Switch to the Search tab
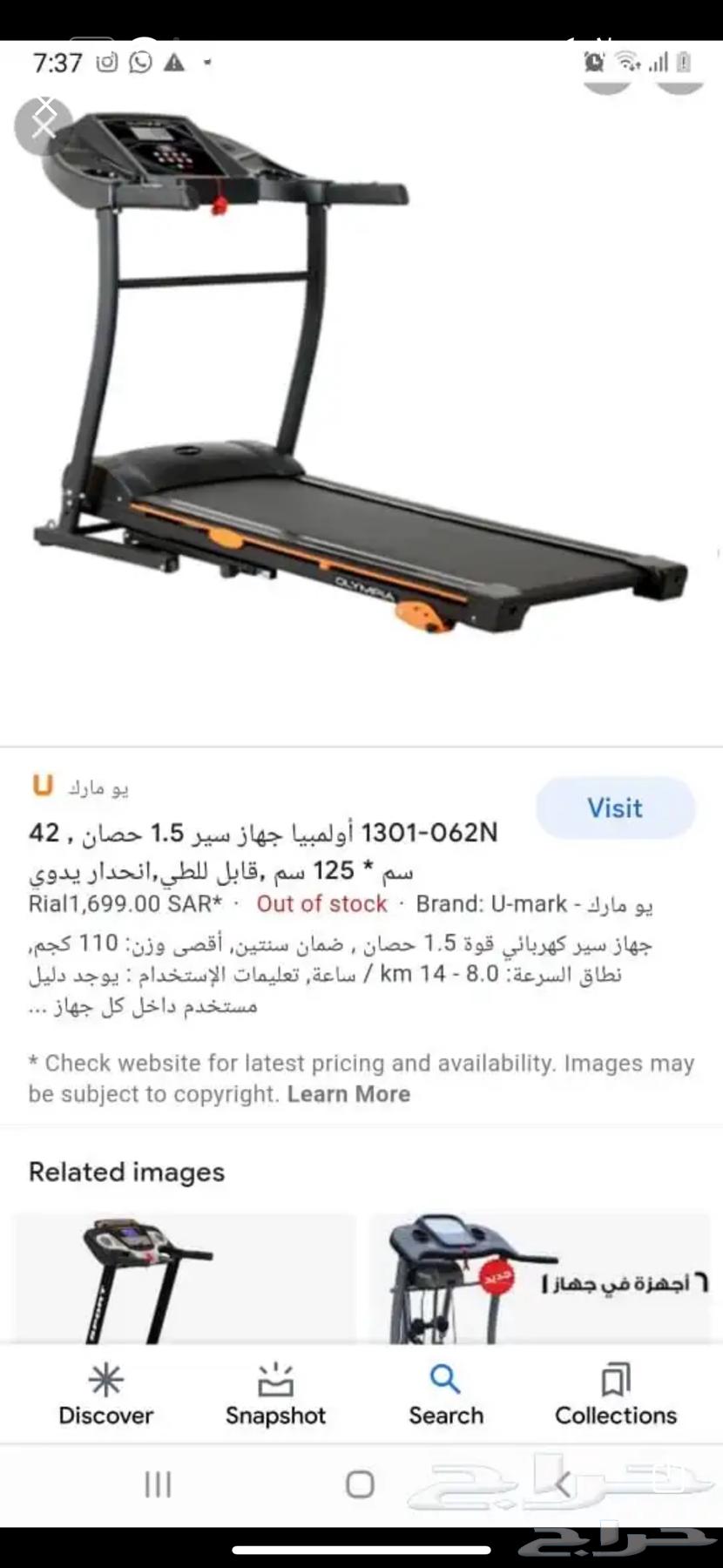The width and height of the screenshot is (723, 1568). (x=446, y=1395)
